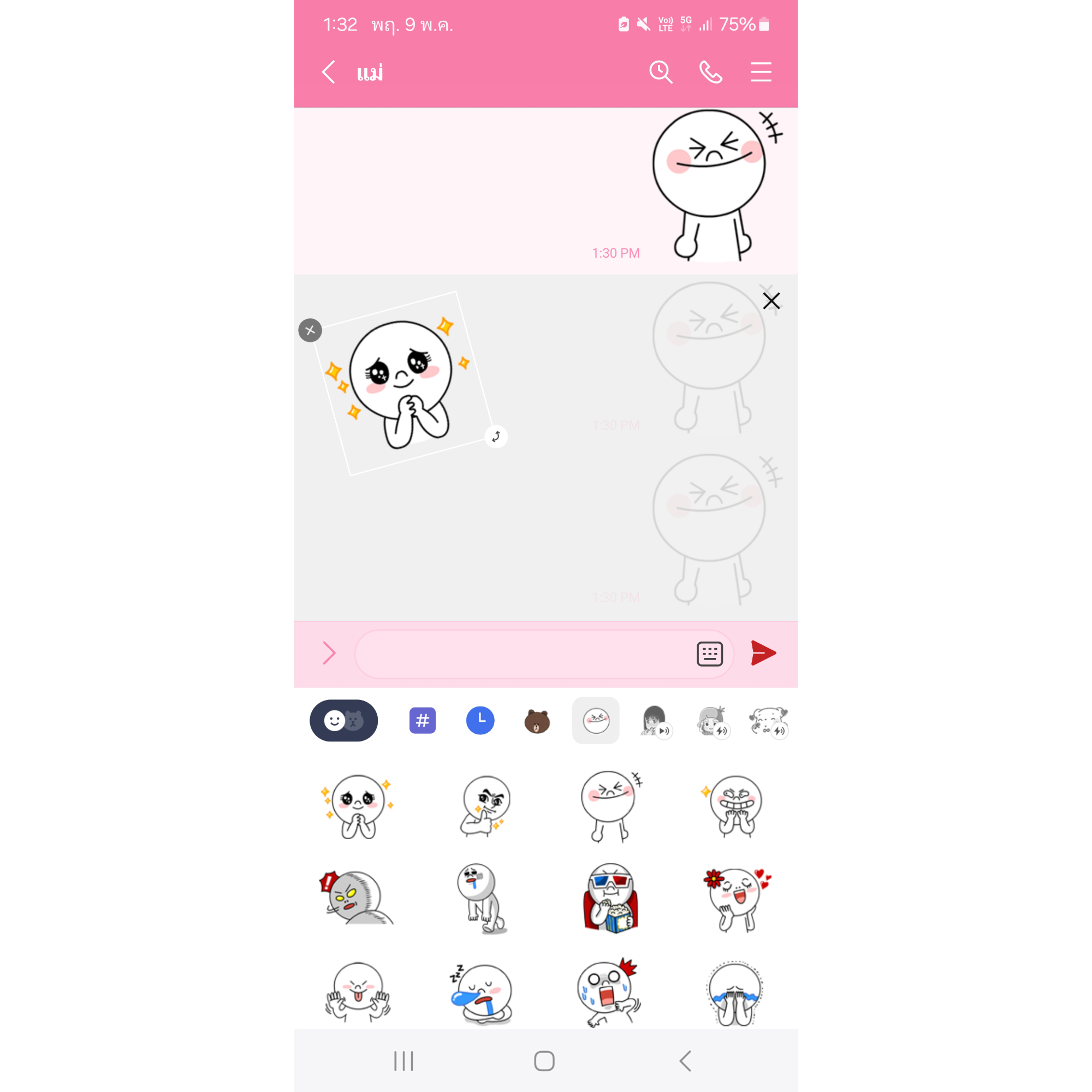1092x1092 pixels.
Task: Open the chat search icon
Action: pos(660,73)
